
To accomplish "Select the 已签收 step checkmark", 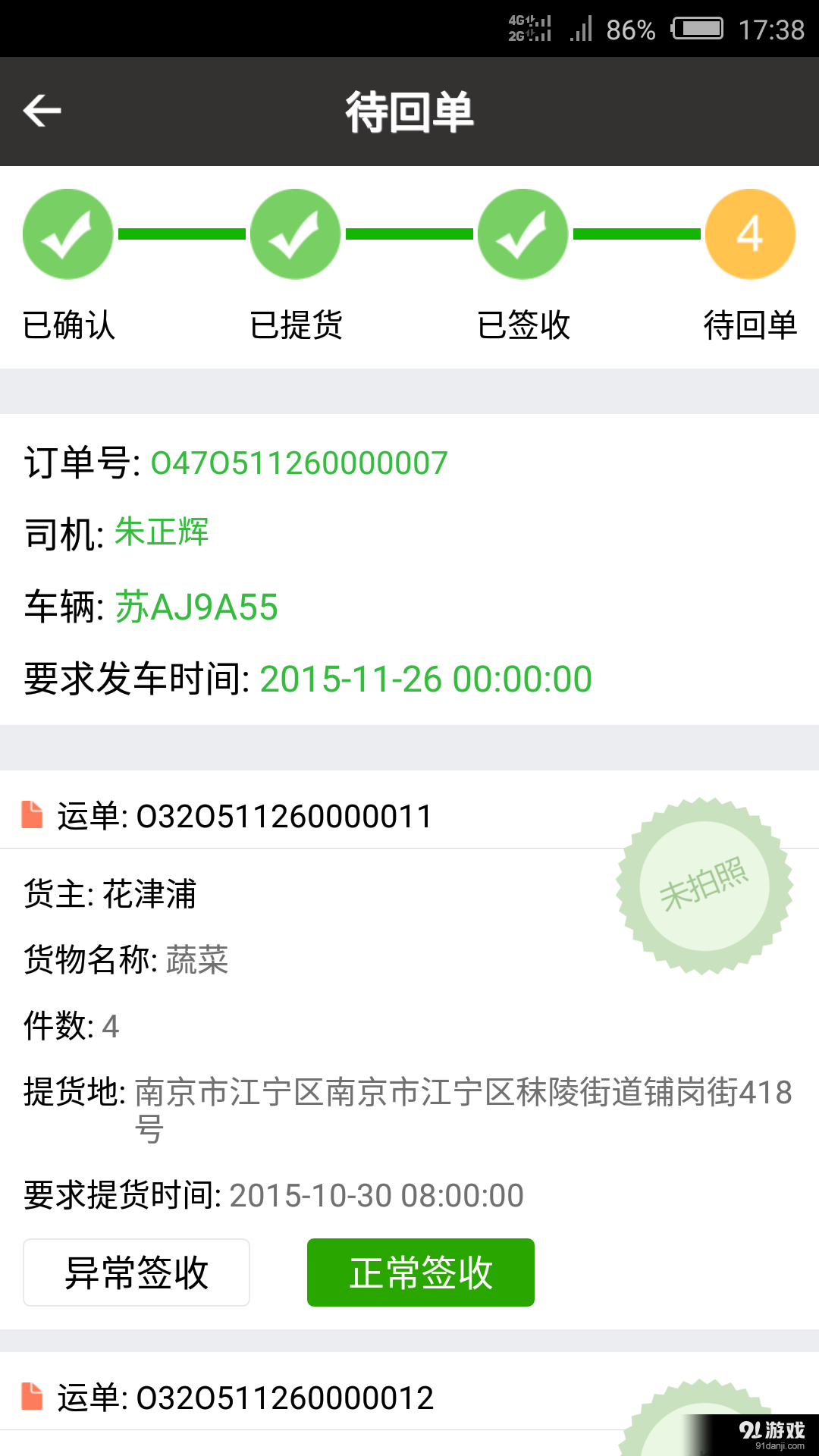I will pos(522,234).
